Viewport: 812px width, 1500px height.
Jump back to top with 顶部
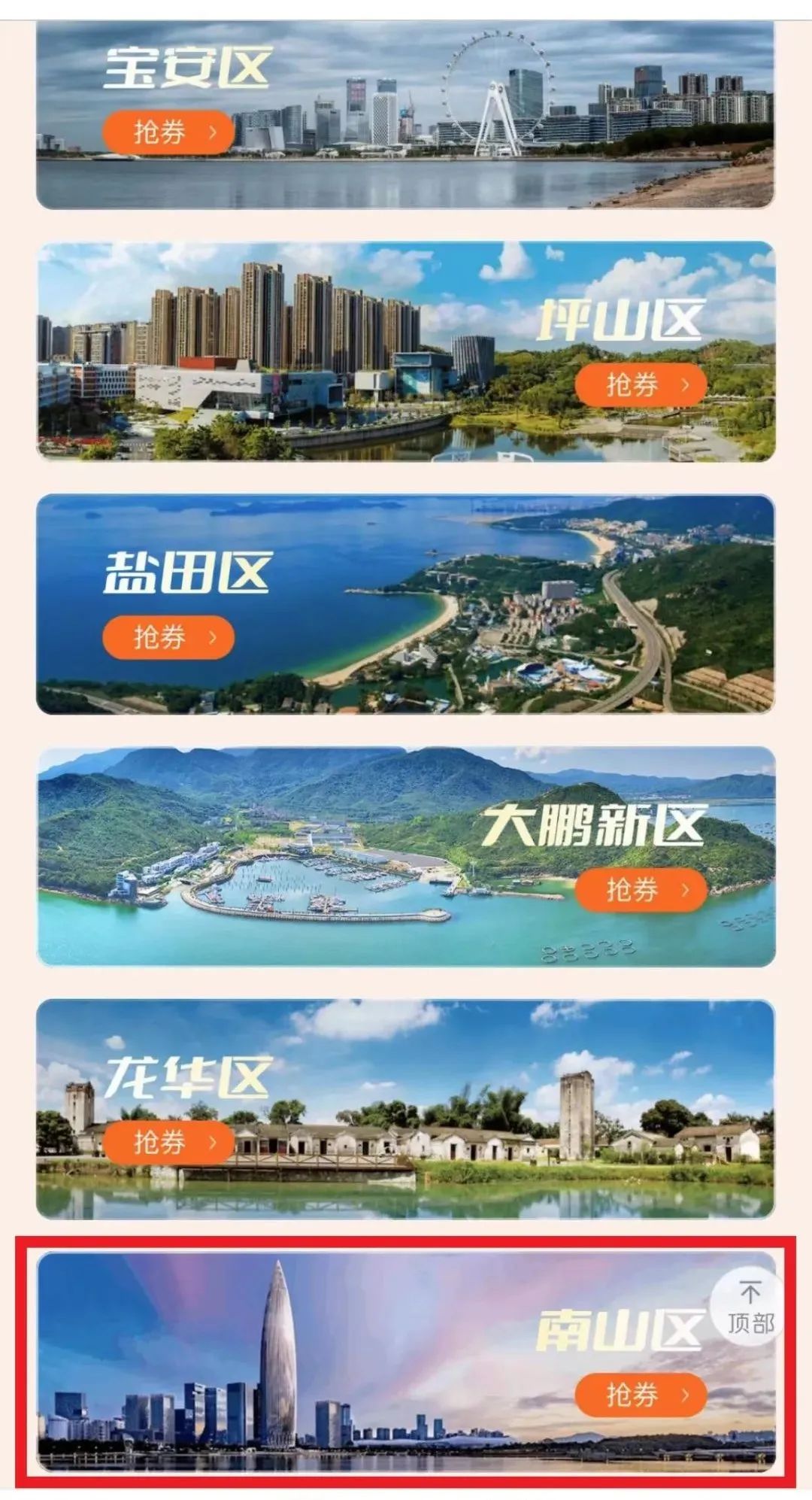(x=749, y=1308)
